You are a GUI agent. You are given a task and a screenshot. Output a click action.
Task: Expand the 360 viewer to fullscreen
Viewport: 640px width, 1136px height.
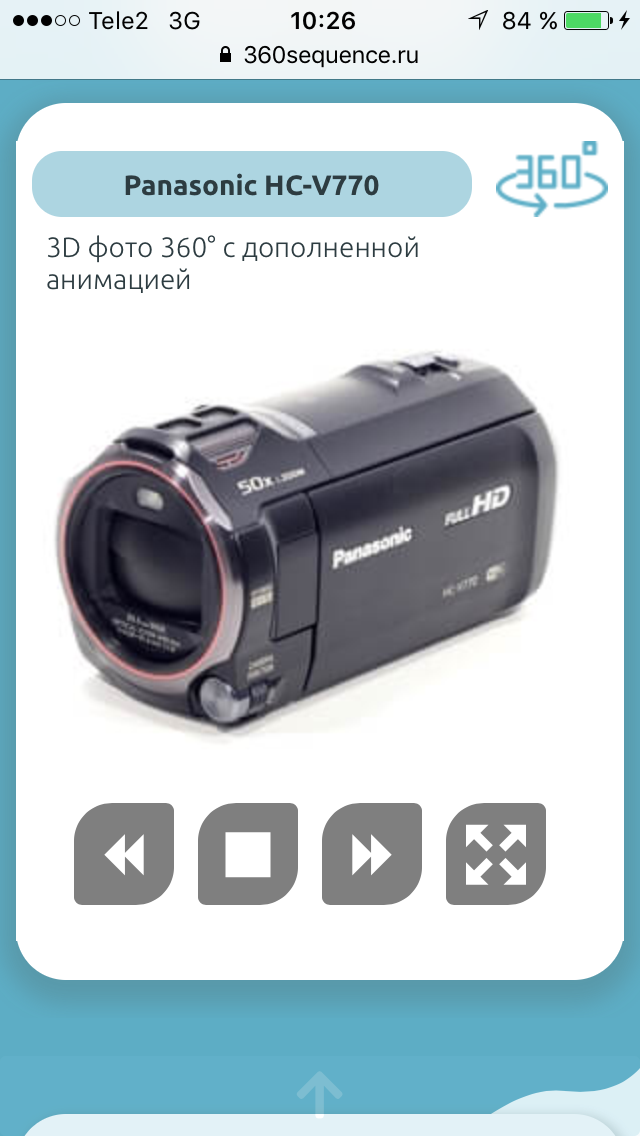[x=496, y=854]
